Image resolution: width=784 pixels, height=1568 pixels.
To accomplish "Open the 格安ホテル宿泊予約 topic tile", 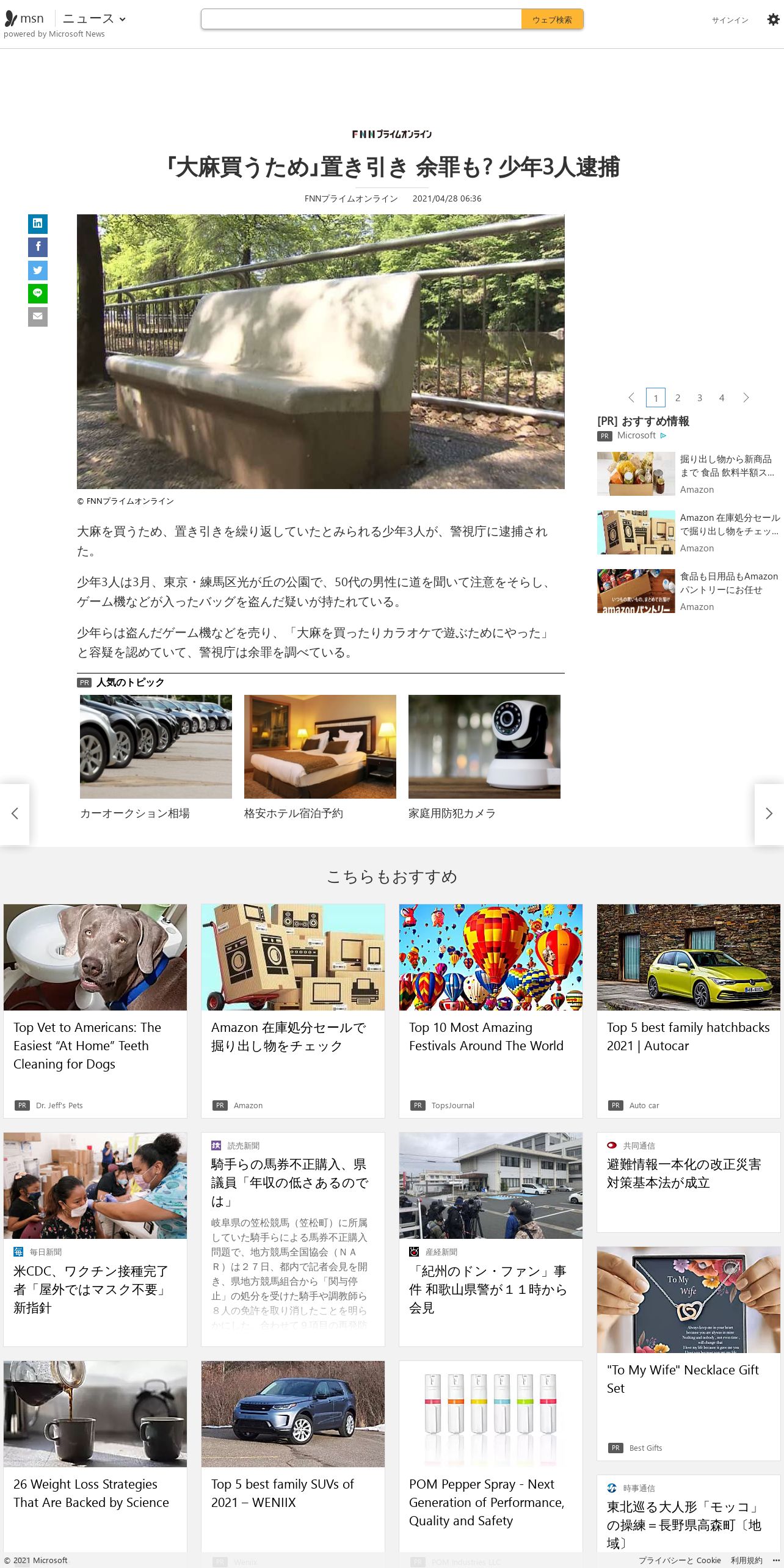I will tap(320, 758).
